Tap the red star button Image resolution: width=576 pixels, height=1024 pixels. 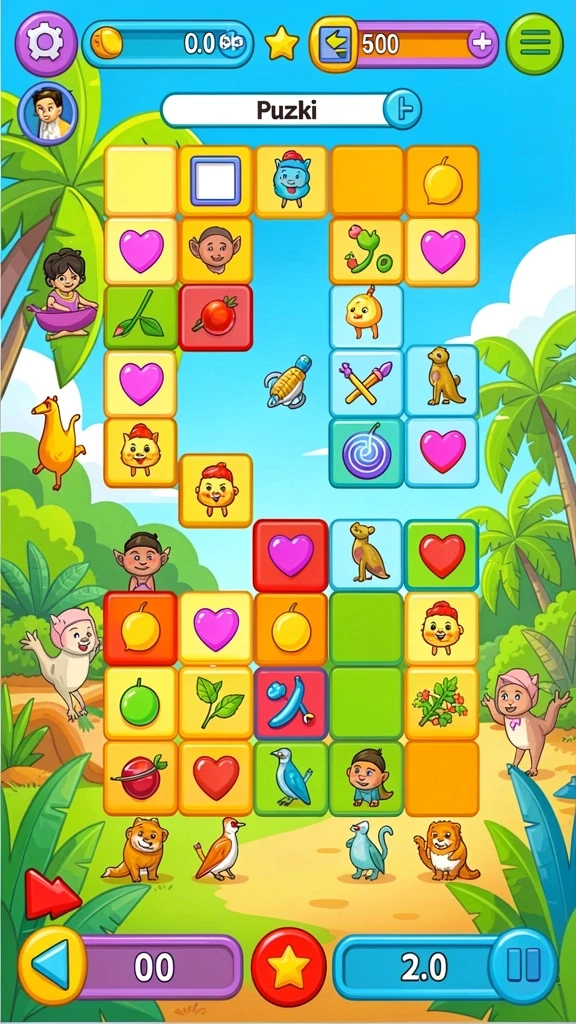pos(289,967)
